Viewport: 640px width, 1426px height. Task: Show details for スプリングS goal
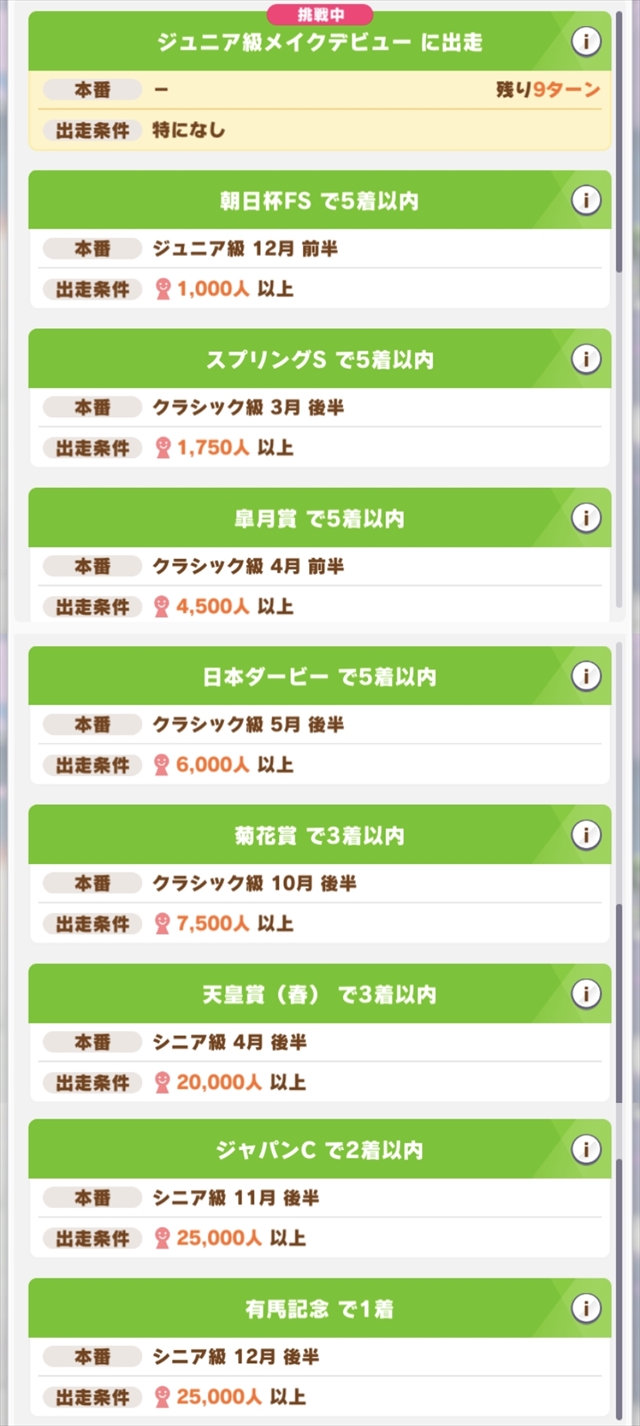pyautogui.click(x=586, y=359)
